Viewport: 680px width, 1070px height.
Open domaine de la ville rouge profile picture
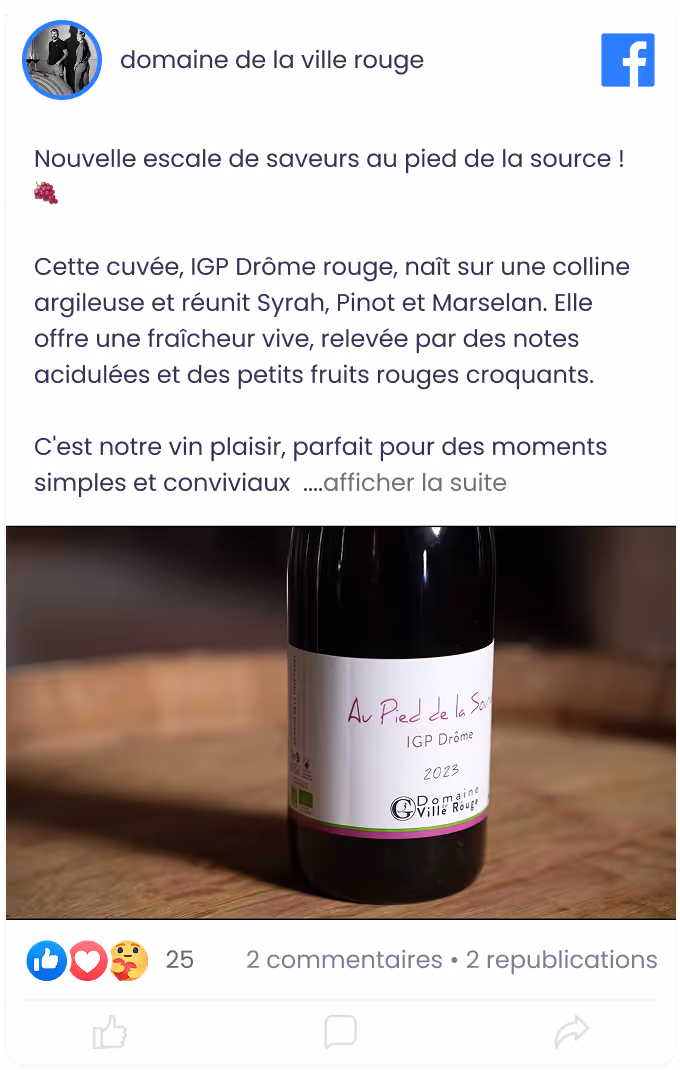(x=62, y=60)
